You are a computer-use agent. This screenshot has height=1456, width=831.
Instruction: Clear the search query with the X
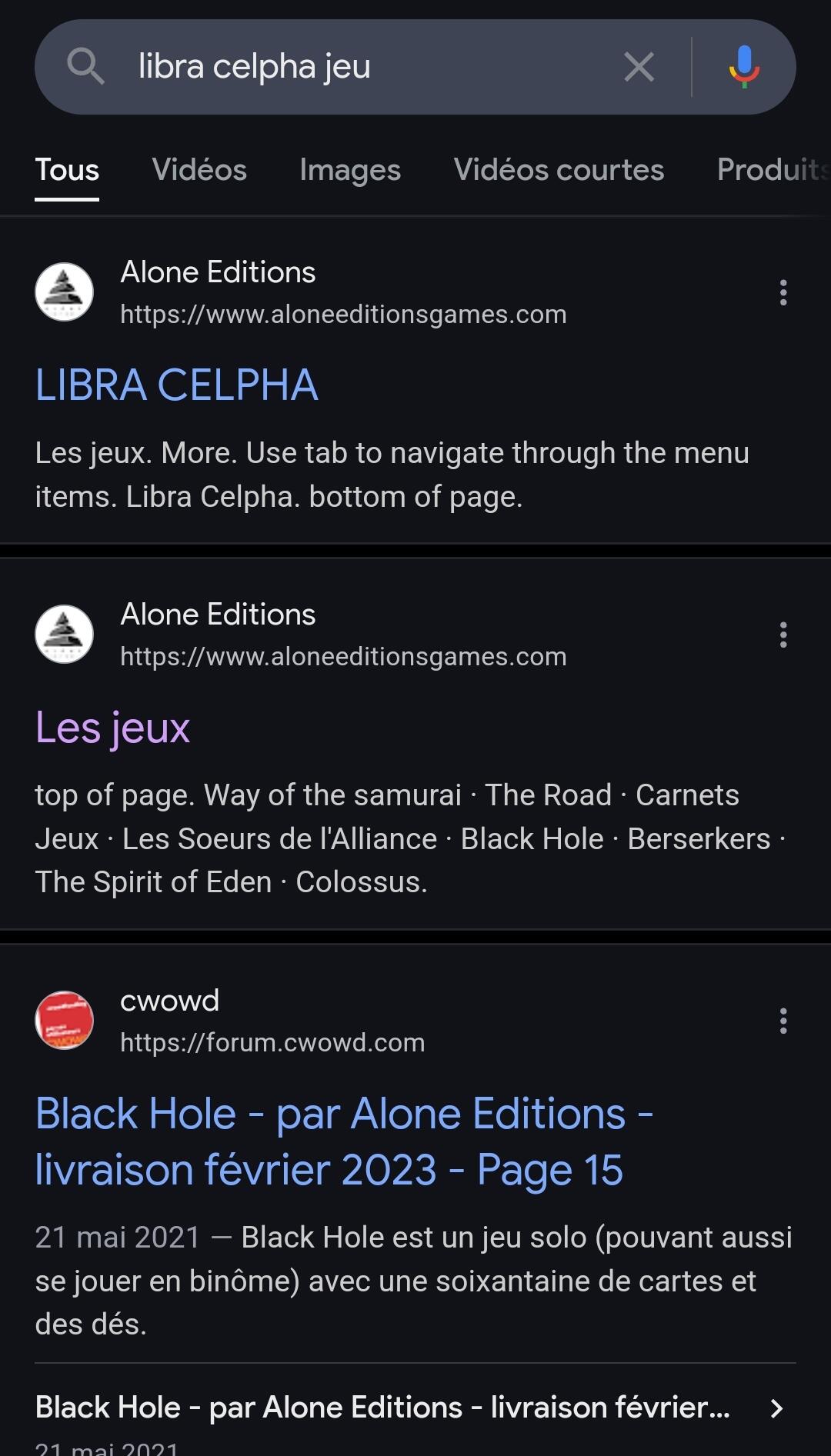(639, 67)
